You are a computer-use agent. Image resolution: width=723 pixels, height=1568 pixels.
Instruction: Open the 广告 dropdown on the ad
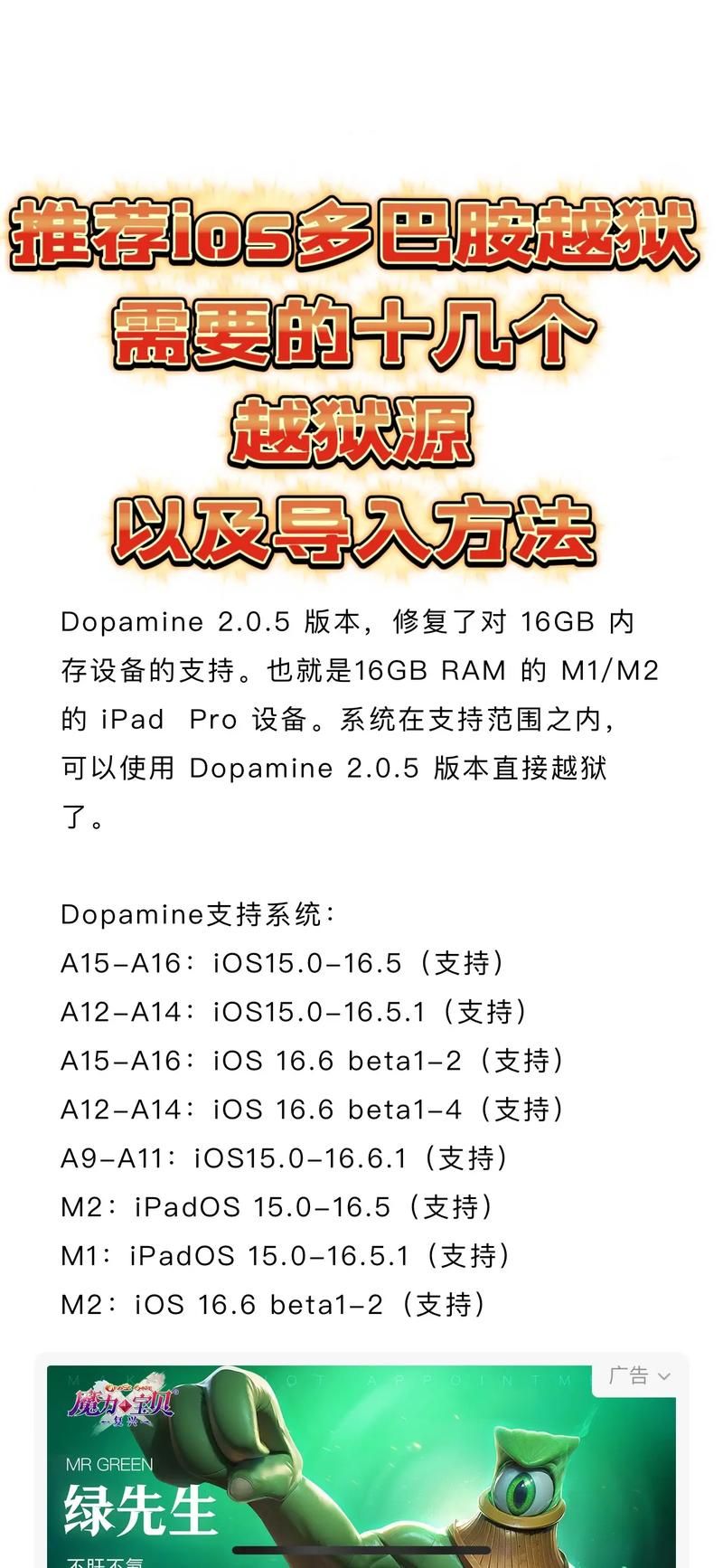(639, 1376)
